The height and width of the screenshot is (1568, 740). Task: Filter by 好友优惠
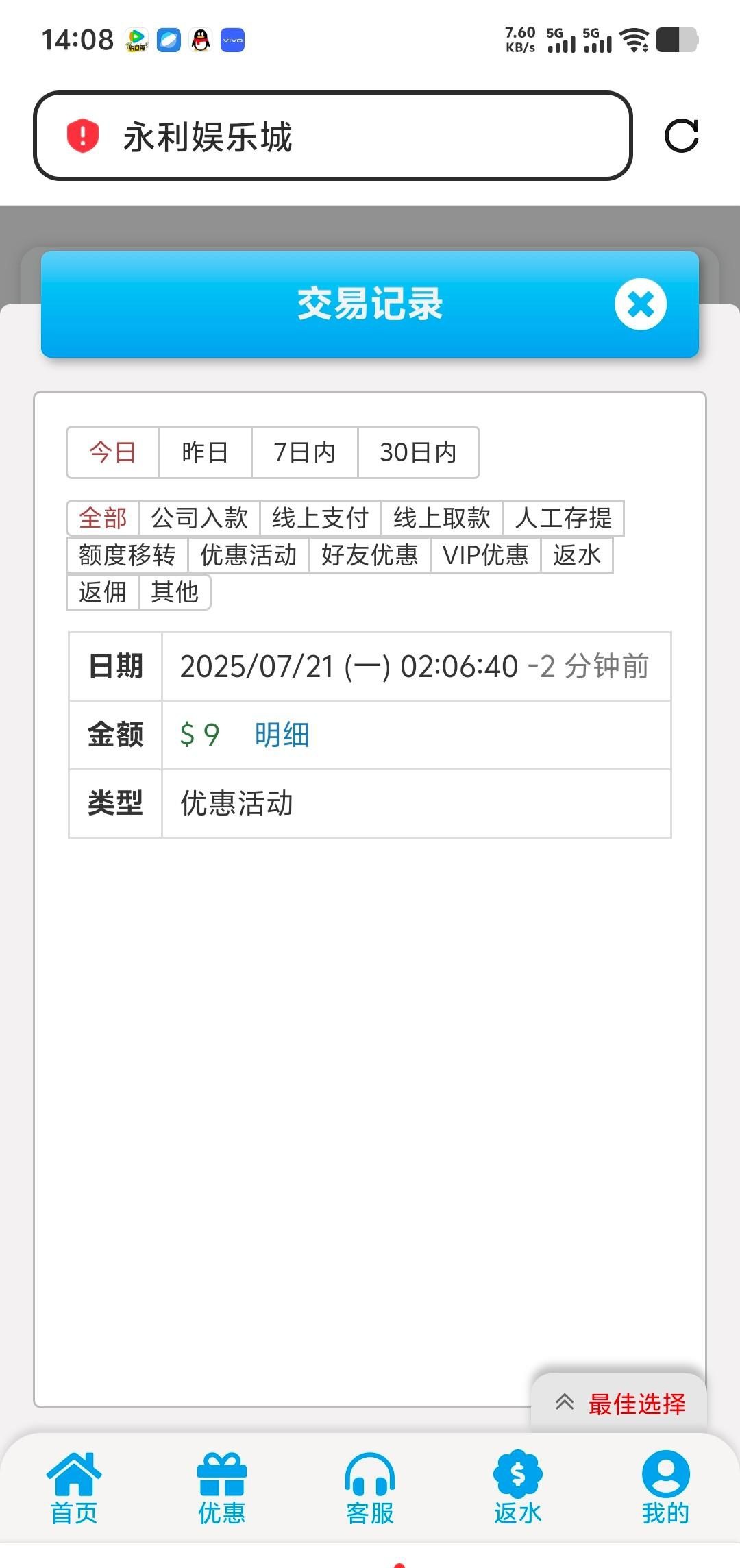pos(369,555)
